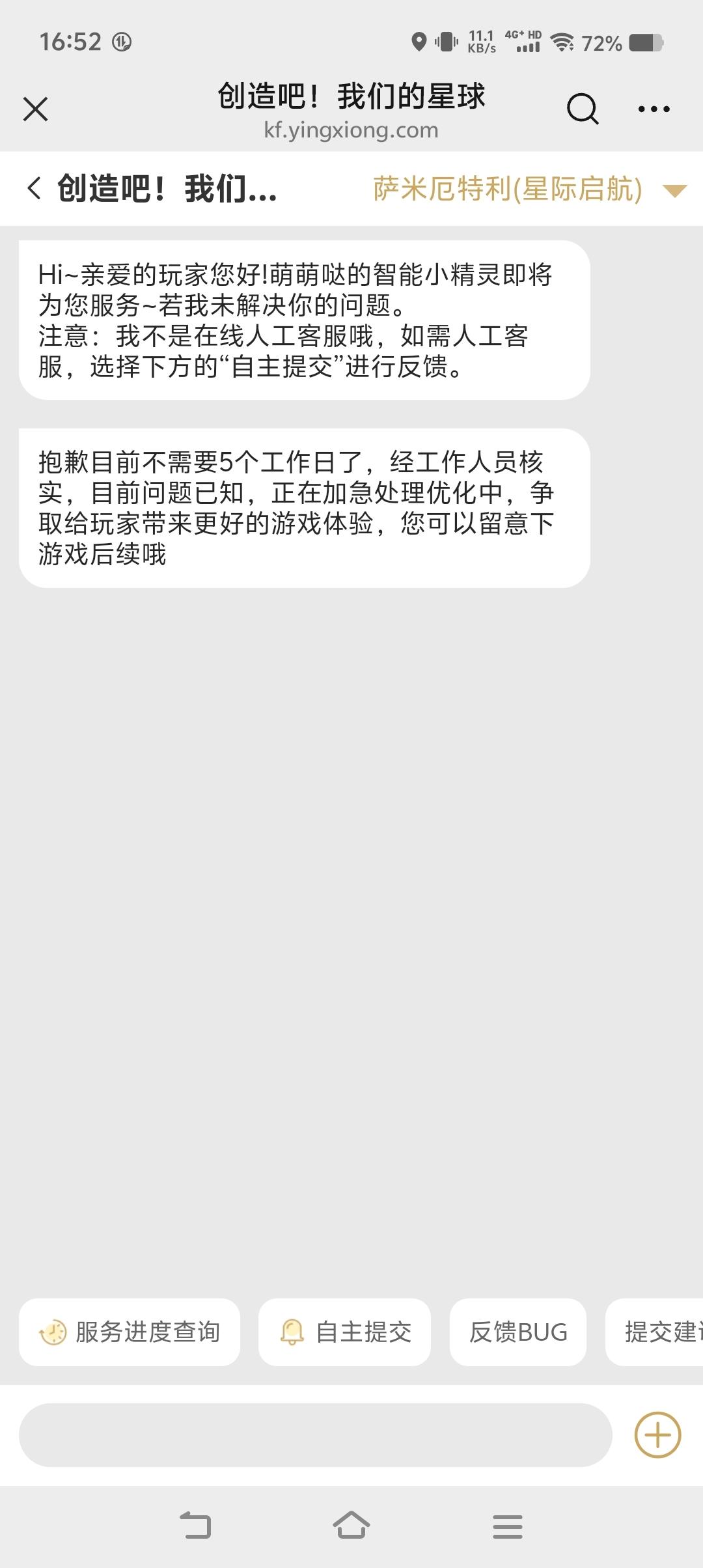Tap the back chevron before 创造吧！我们...
Viewport: 703px width, 1568px height.
34,189
